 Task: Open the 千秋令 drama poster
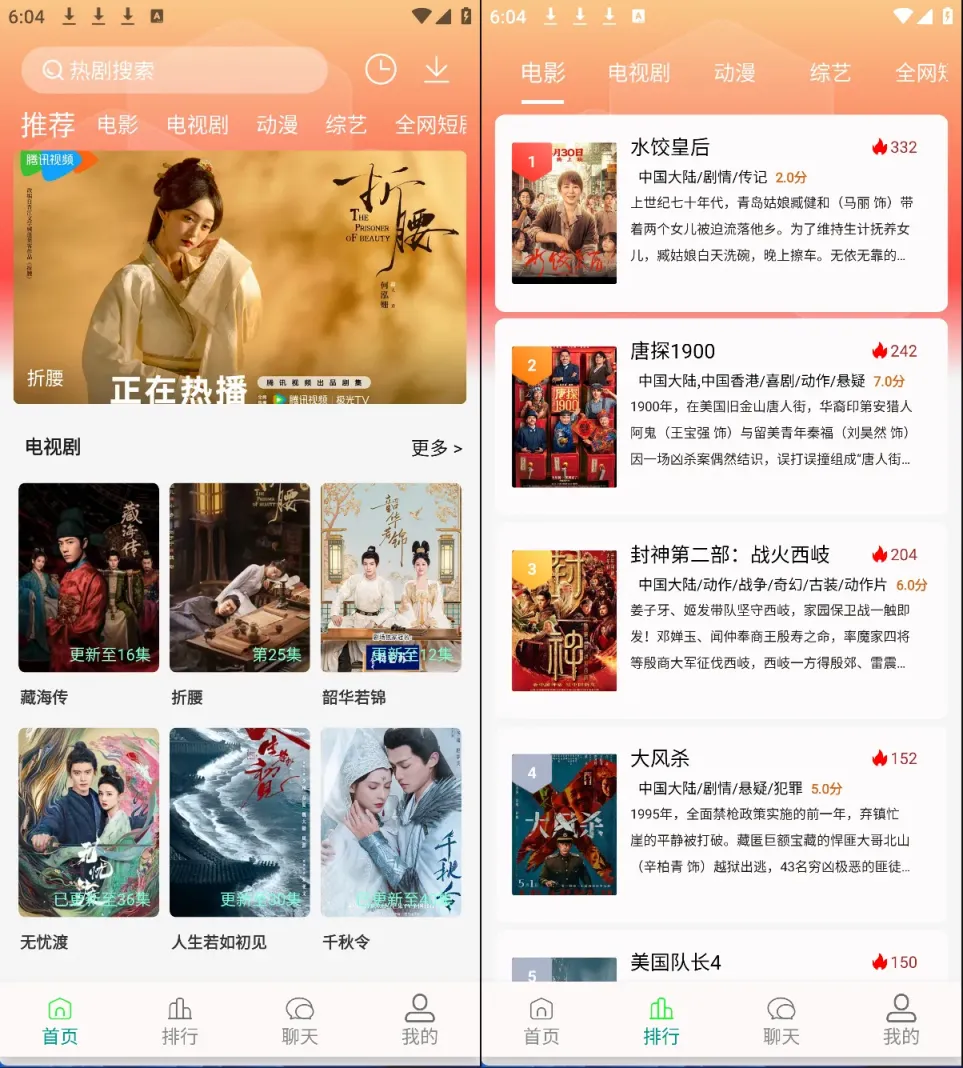(x=391, y=822)
